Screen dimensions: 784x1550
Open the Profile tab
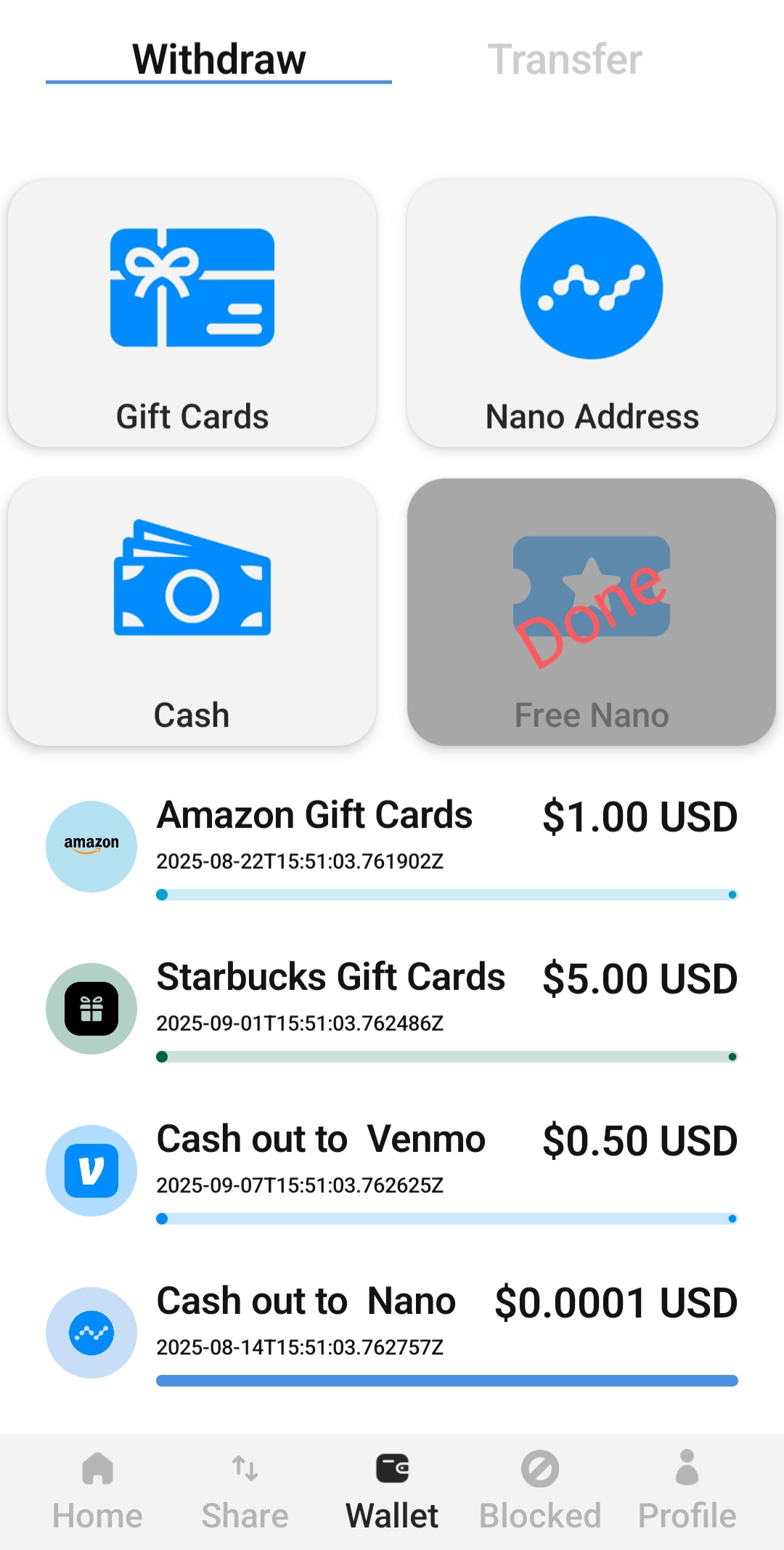[687, 1492]
